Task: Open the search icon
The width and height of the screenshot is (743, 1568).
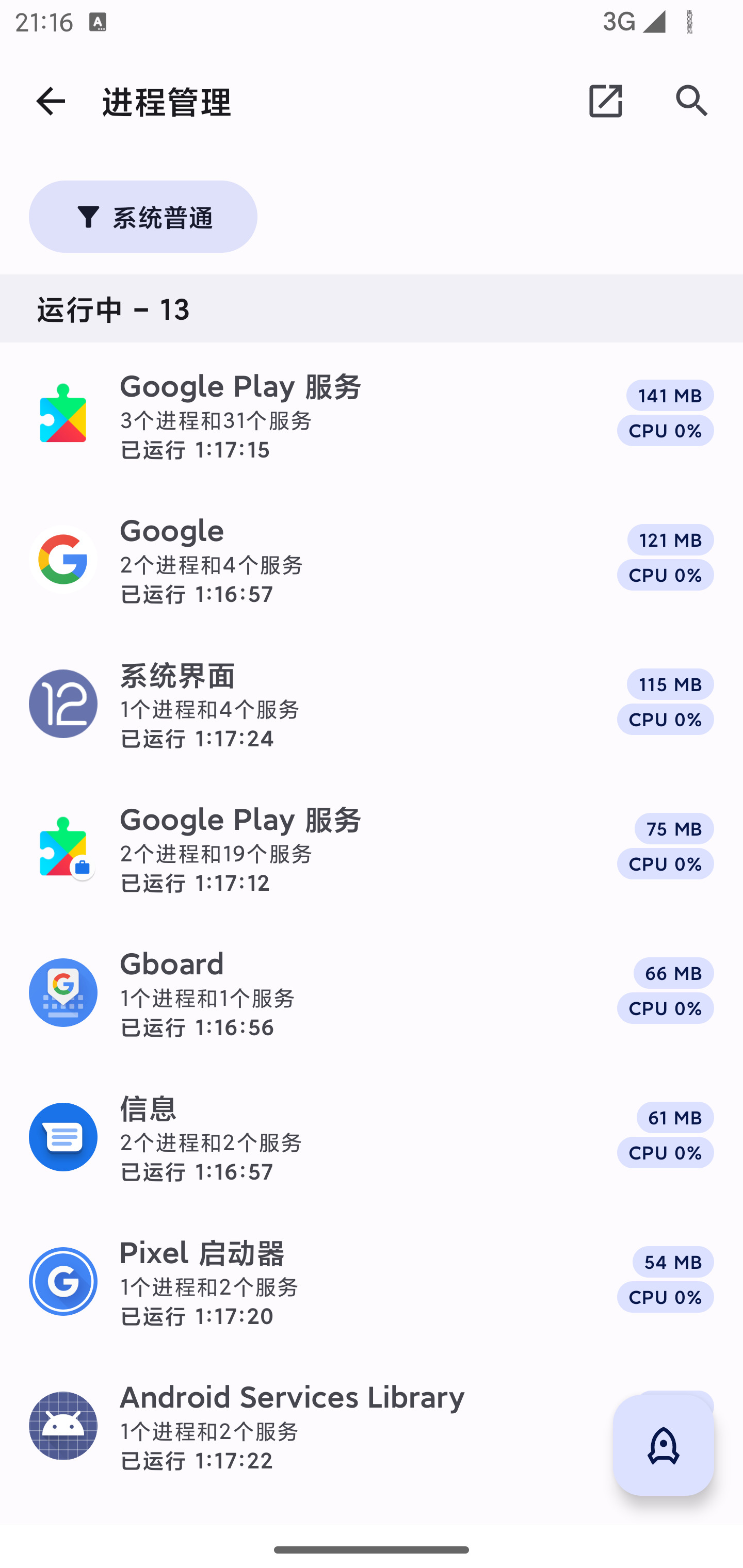Action: (x=692, y=101)
